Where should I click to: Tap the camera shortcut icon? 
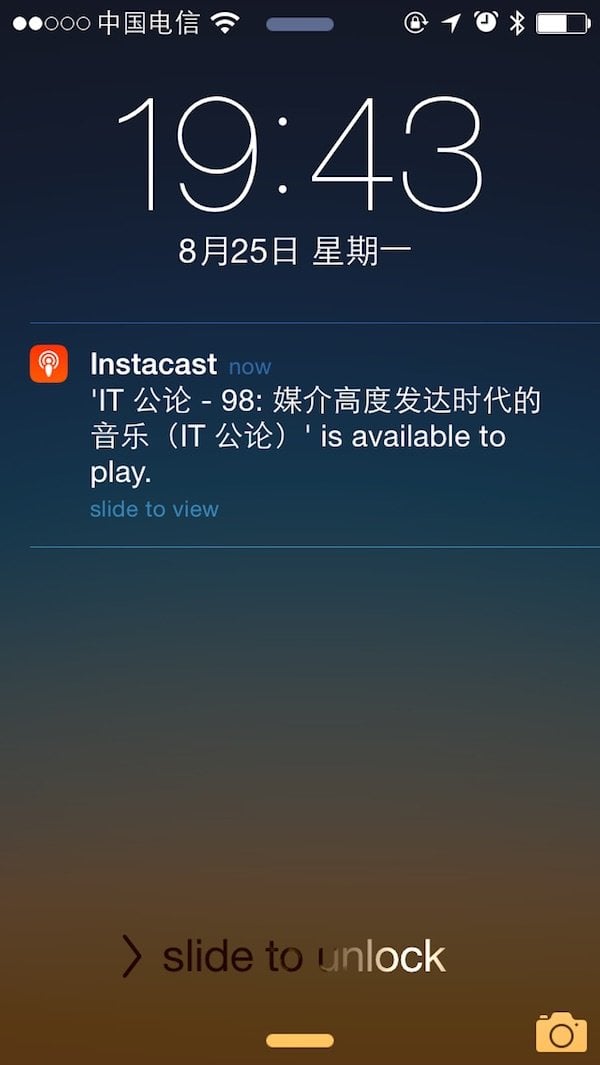561,1032
